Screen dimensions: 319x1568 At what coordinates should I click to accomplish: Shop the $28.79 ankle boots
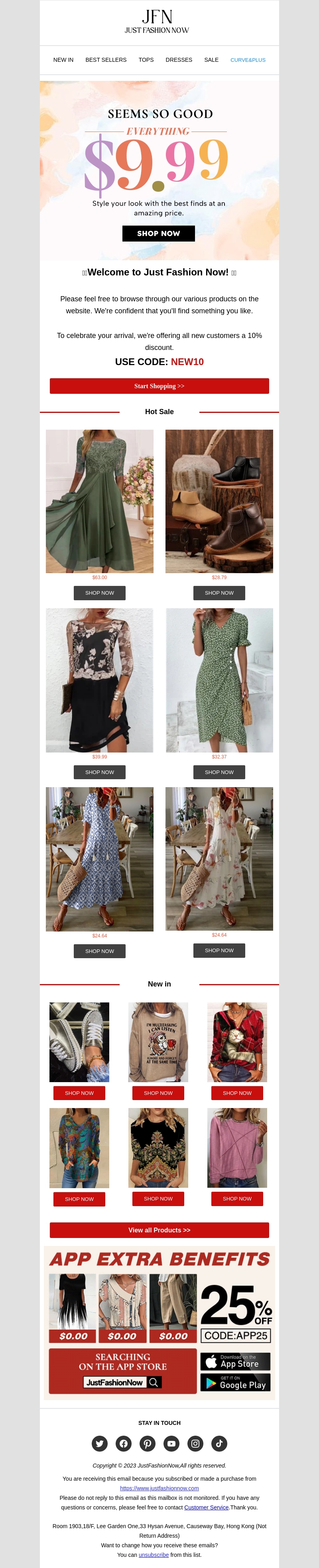coord(219,593)
